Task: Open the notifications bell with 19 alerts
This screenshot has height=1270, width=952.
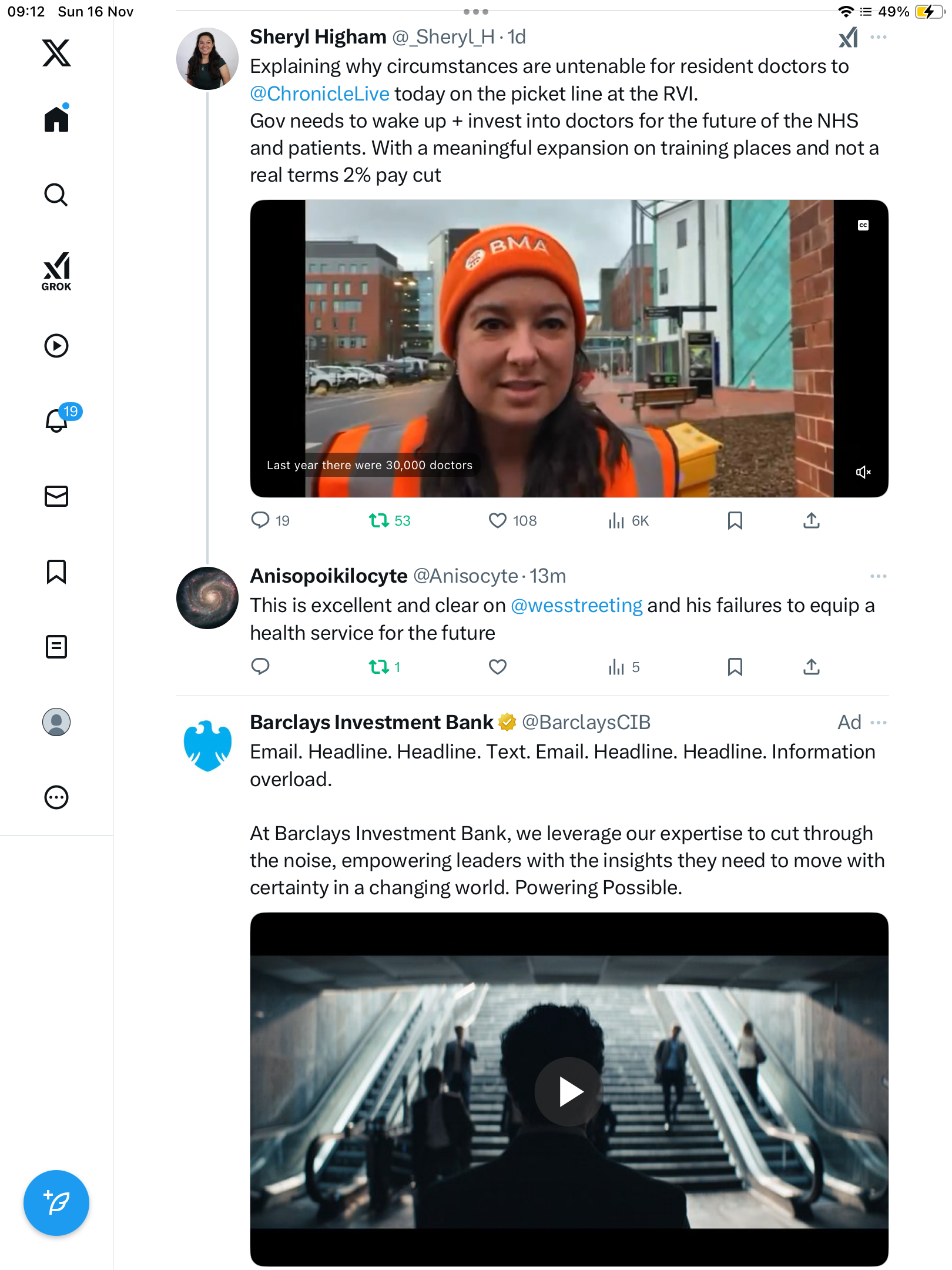Action: (57, 420)
